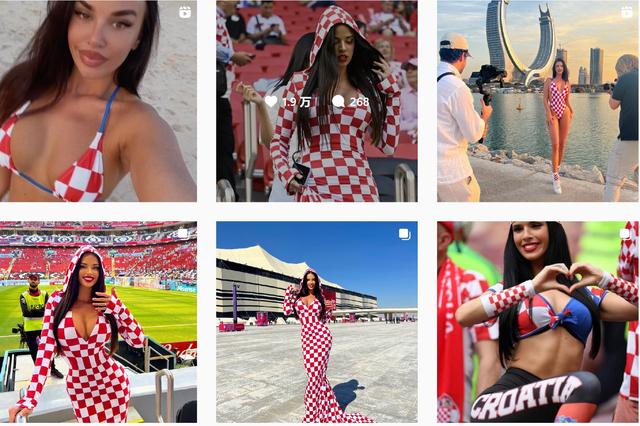This screenshot has width=640, height=426.
Task: Open the post showing 1.9万 likes
Action: 317,100
